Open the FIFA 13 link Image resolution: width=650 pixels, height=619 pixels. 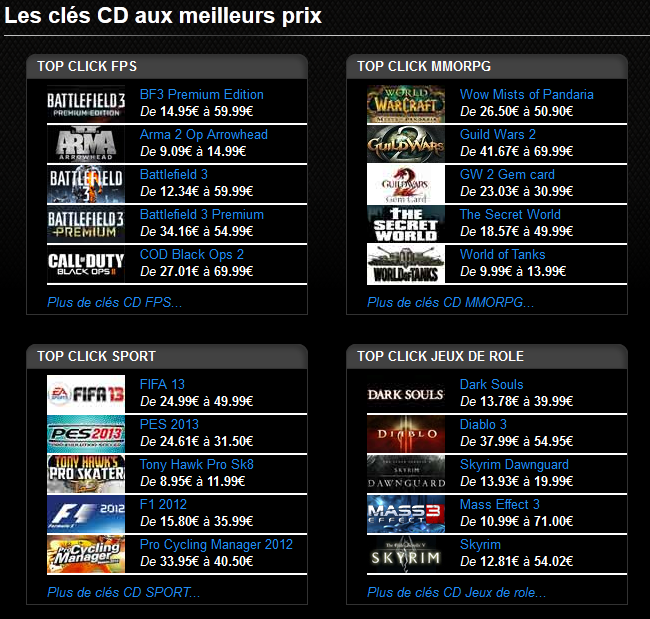[x=162, y=385]
